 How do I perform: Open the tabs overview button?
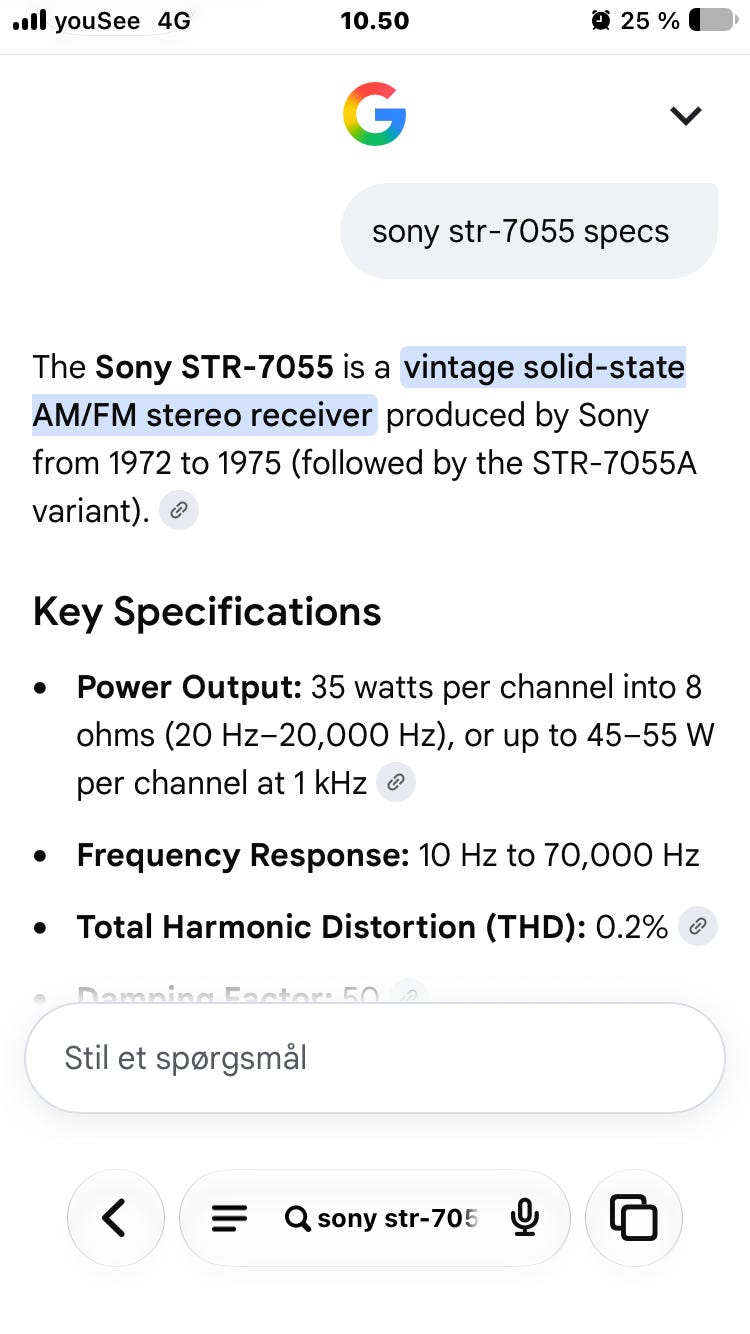point(633,1218)
